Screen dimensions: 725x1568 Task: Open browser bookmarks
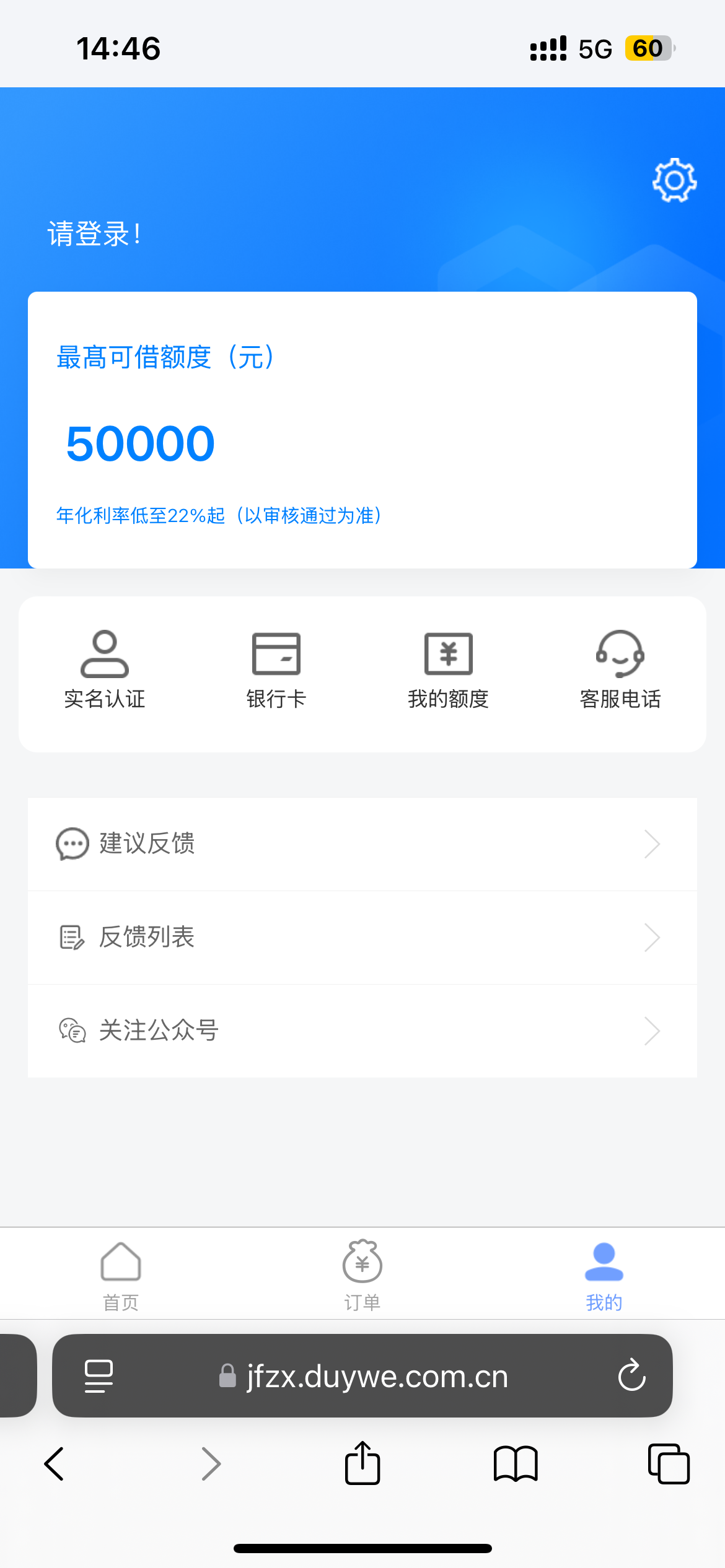coord(516,1464)
